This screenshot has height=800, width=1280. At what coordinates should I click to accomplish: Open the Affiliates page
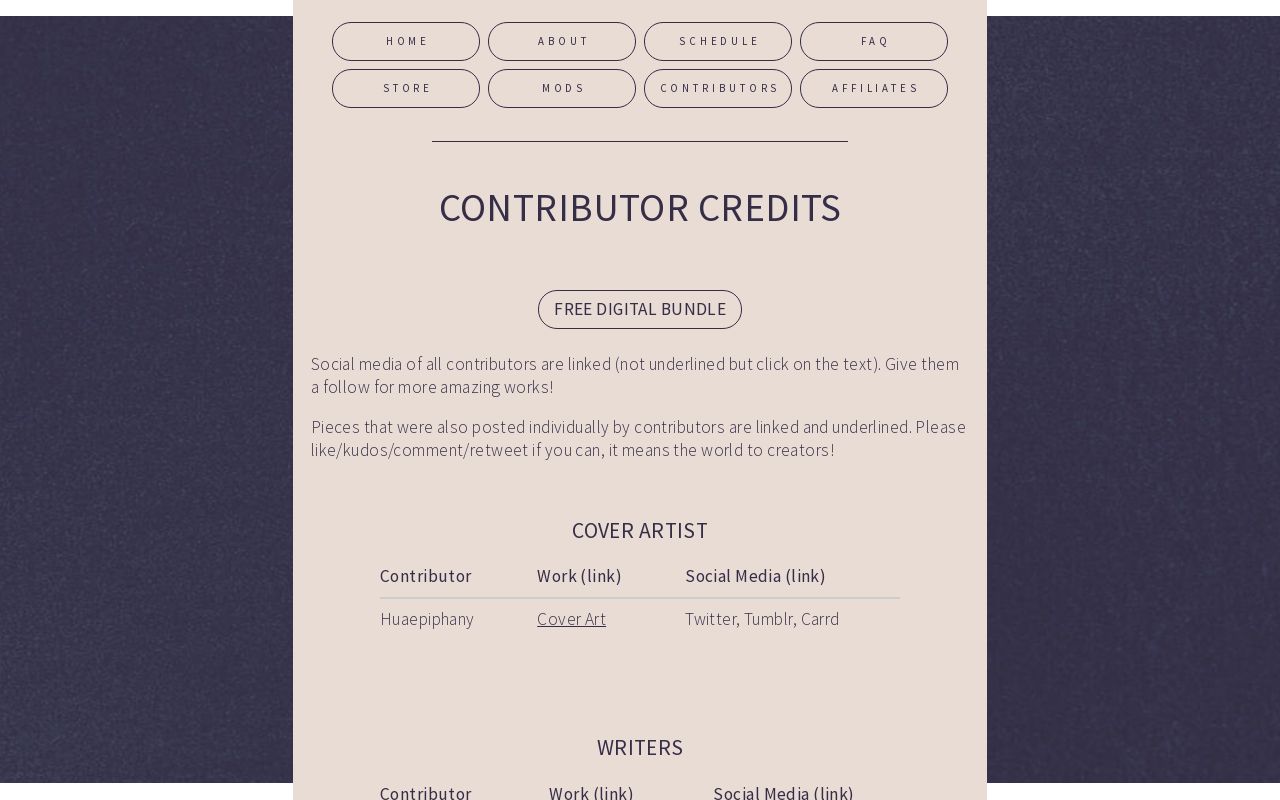[x=874, y=88]
